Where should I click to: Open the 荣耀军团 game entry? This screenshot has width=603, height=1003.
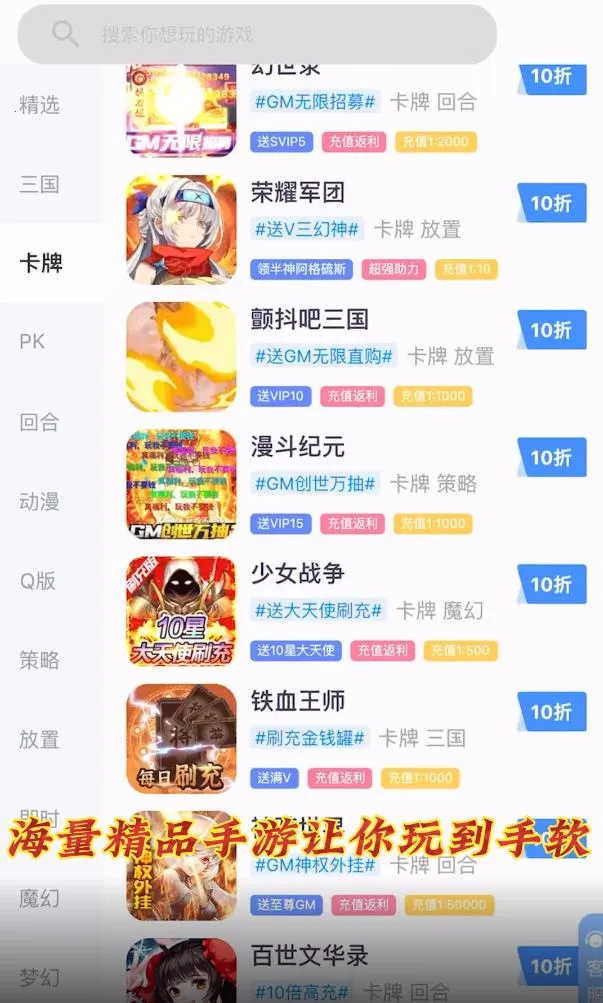[x=297, y=192]
